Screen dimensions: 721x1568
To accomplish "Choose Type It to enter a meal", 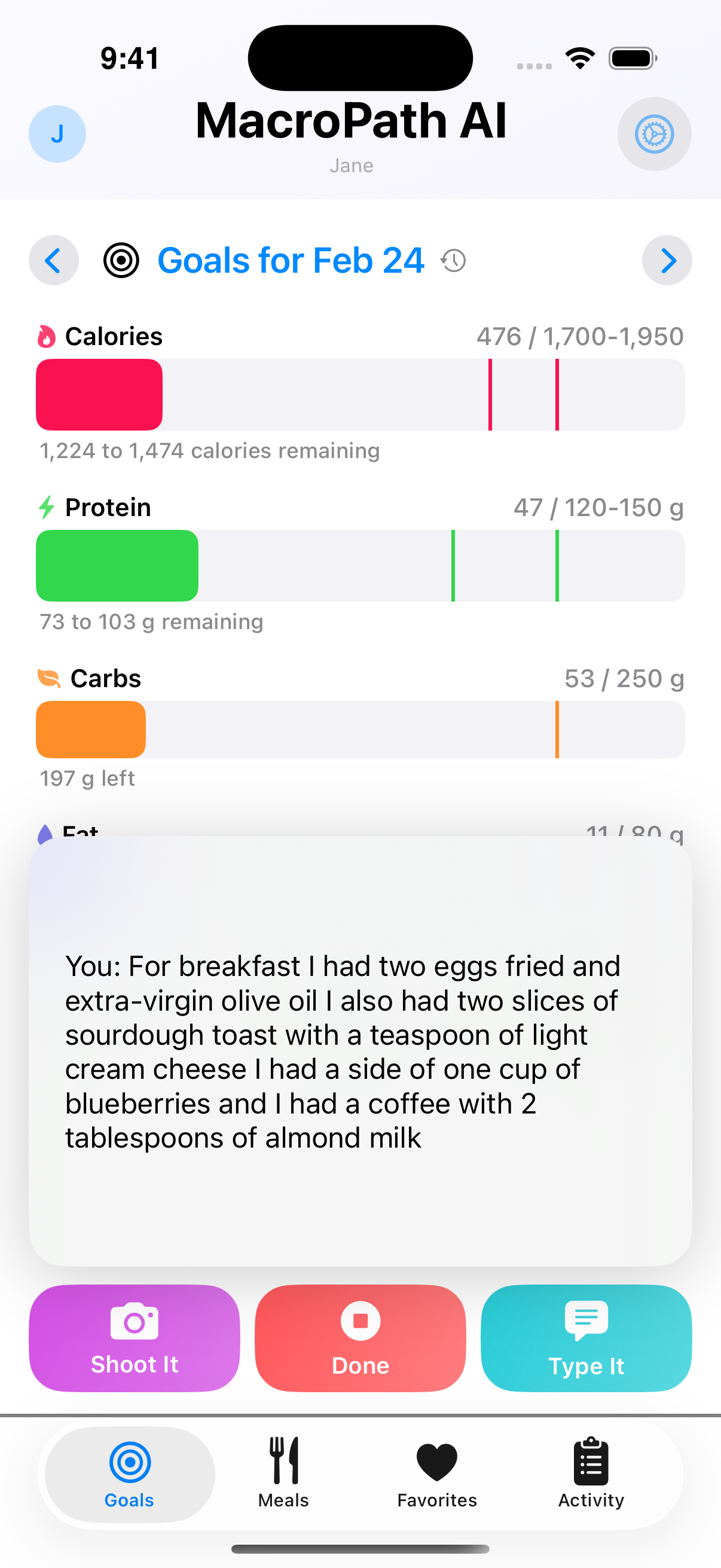I will click(x=586, y=1338).
